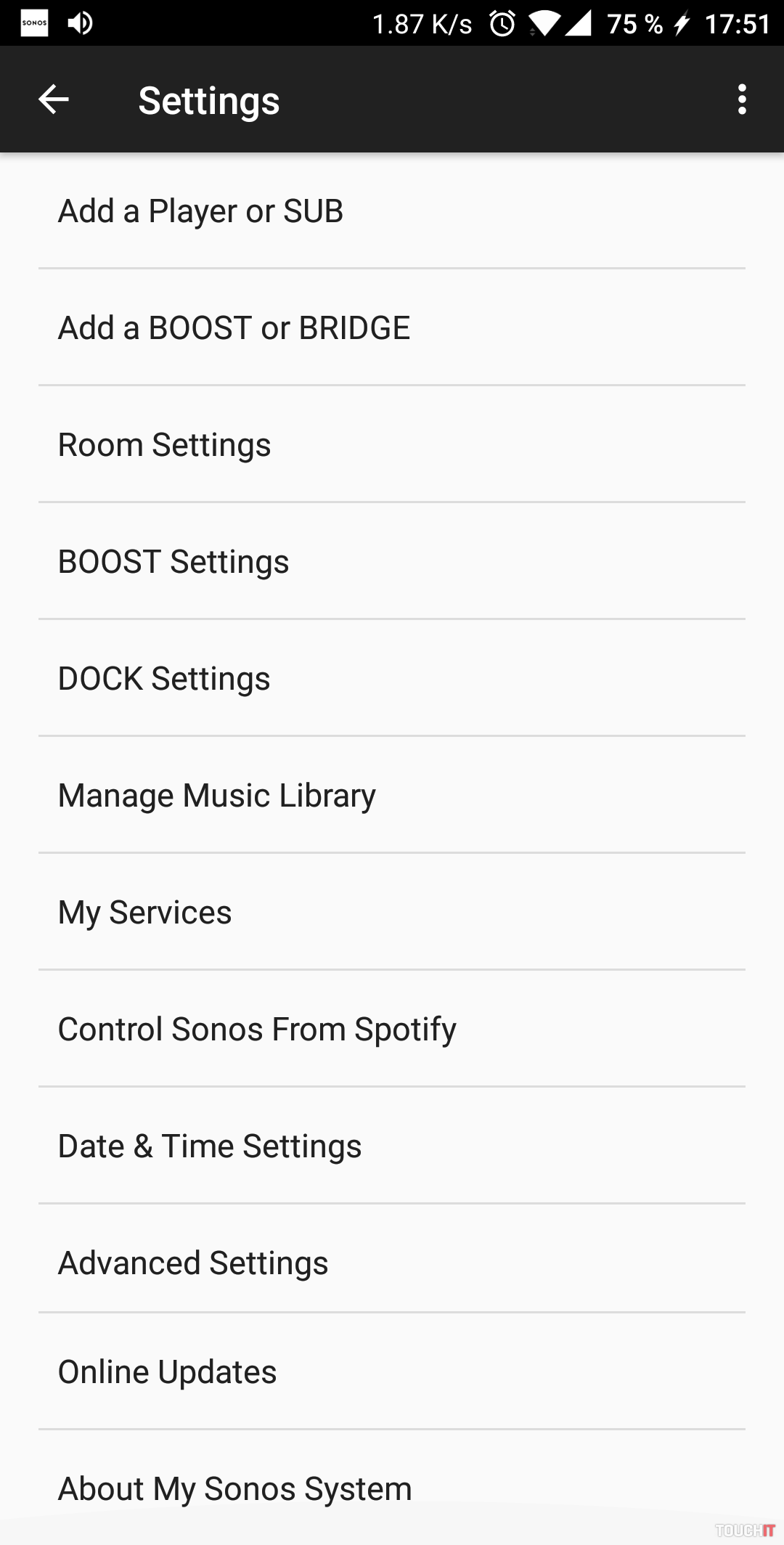View About My Sonos System
The image size is (784, 1545).
[234, 1489]
